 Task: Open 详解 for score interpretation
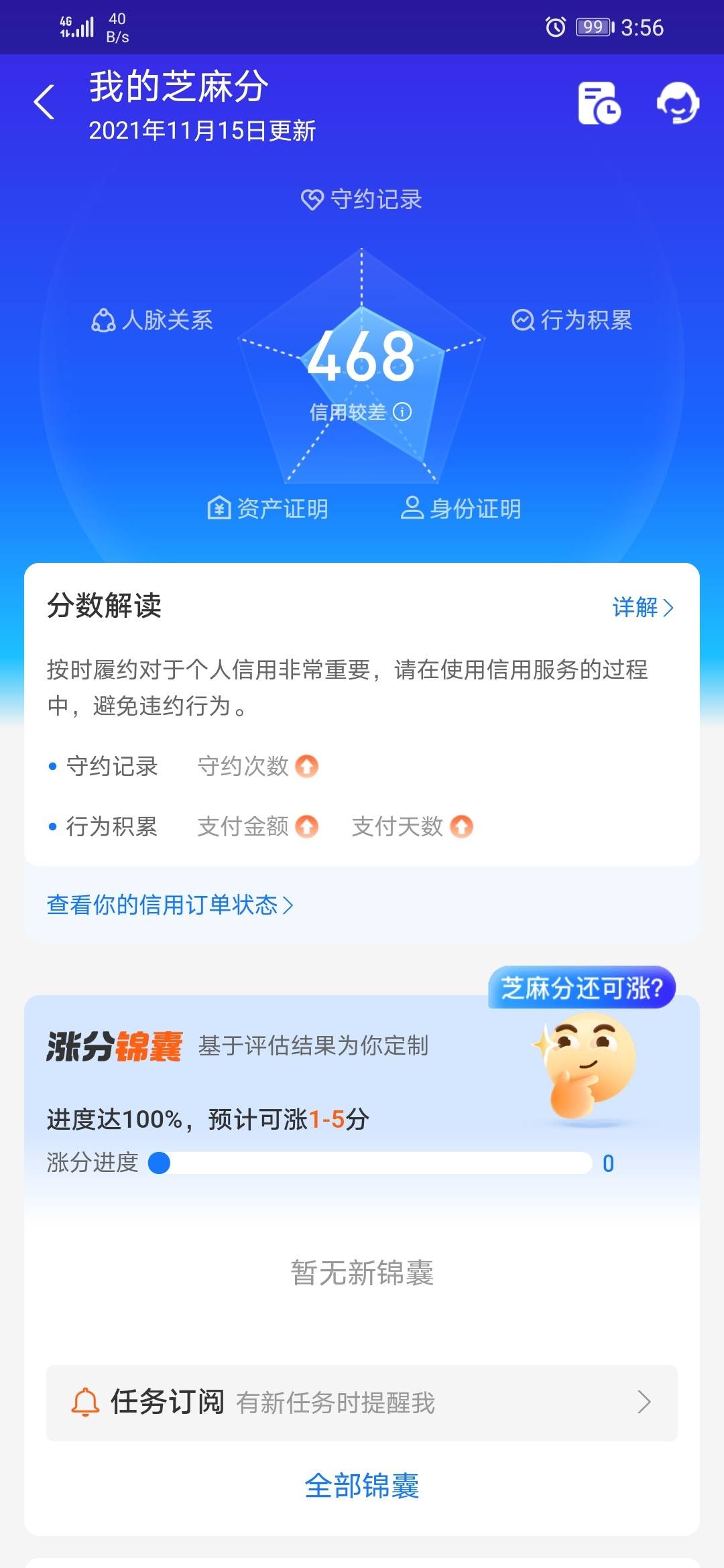(642, 607)
